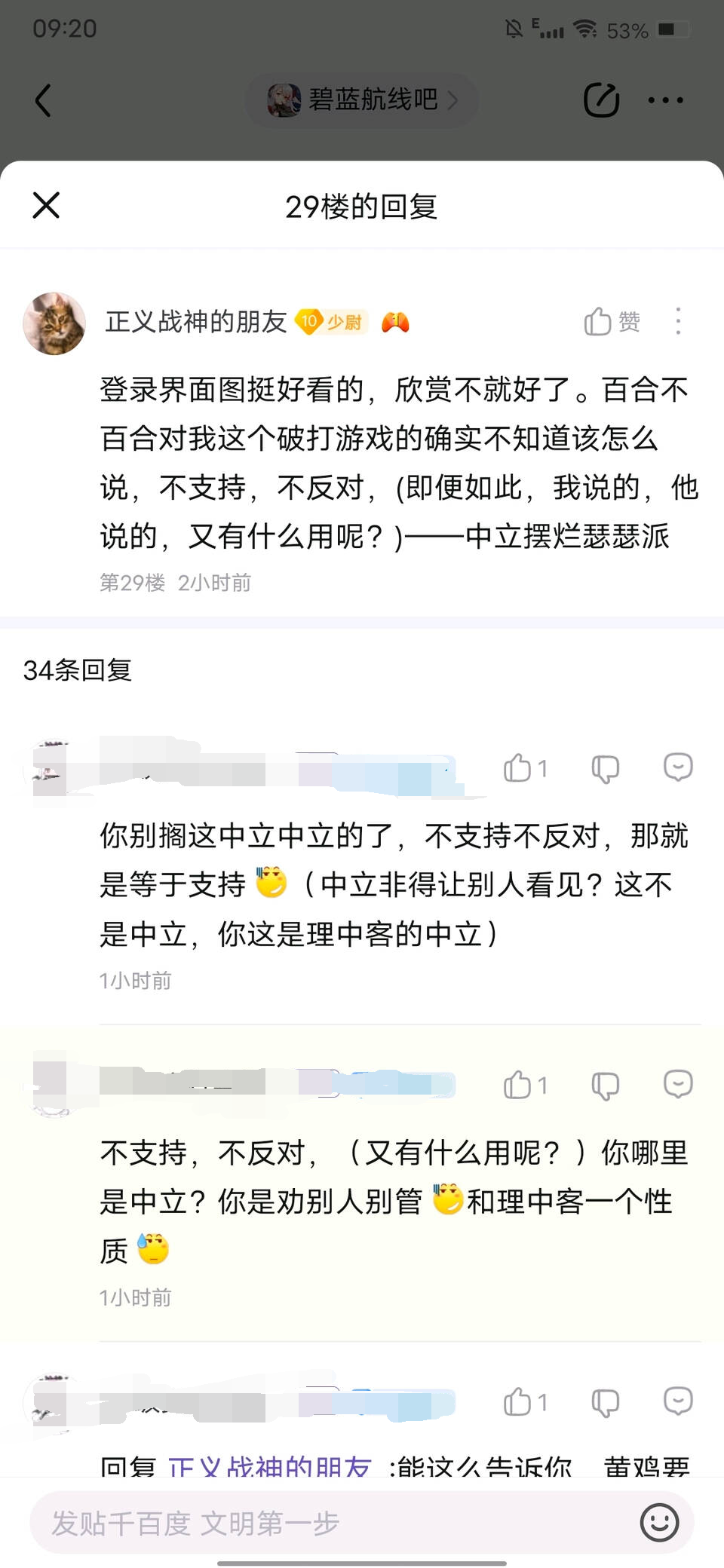Like 正义战神的朋友's floor 29 post
Viewport: 724px width, 1568px height.
tap(612, 322)
